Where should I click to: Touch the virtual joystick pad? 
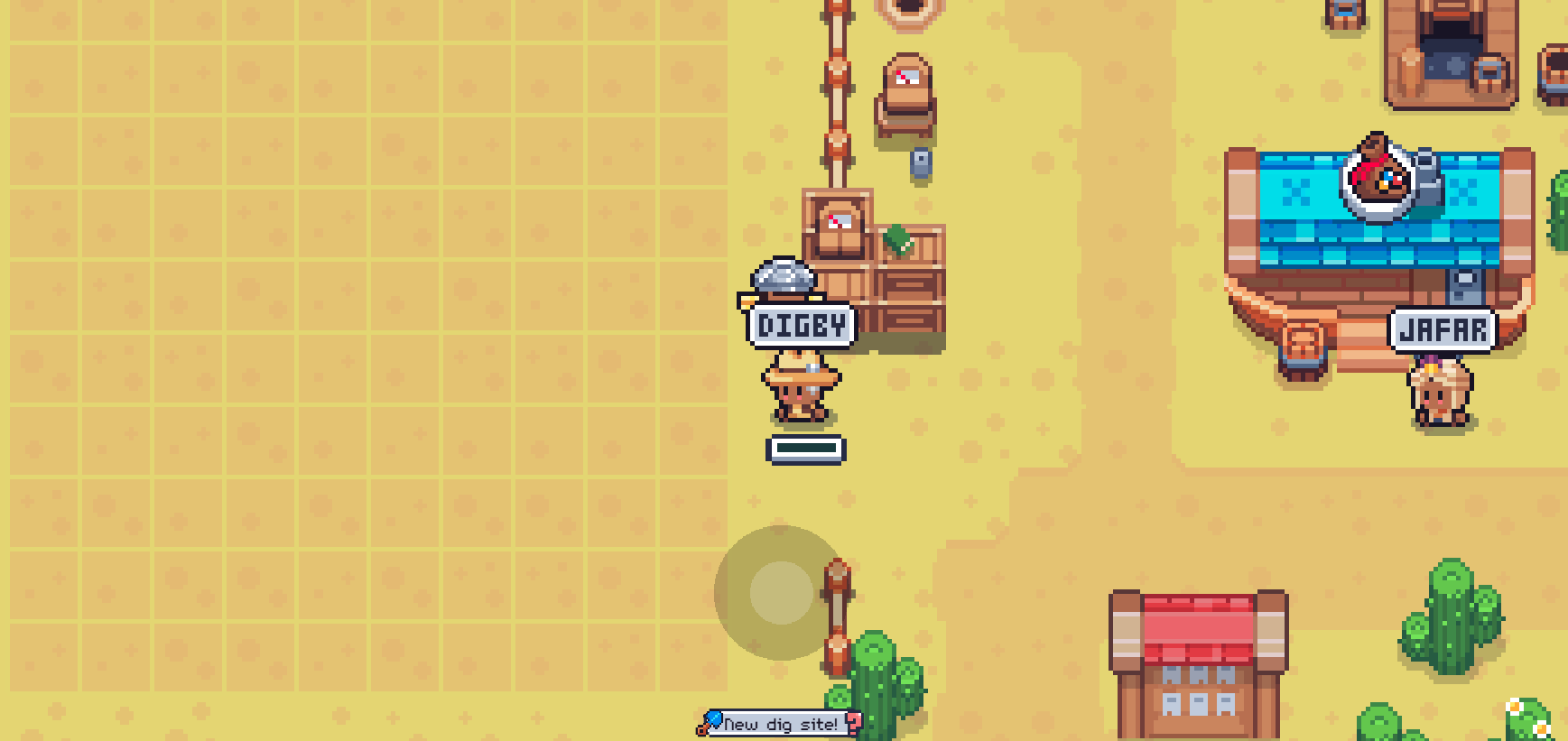click(781, 593)
